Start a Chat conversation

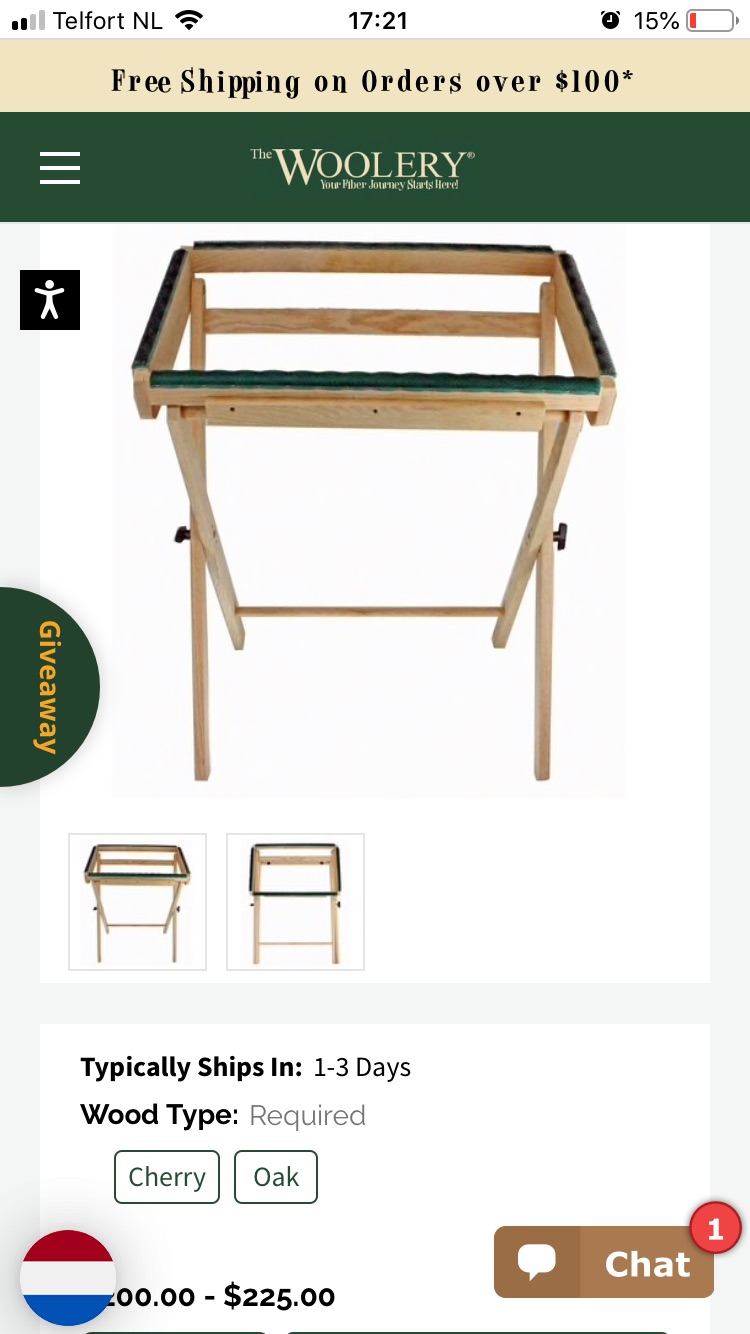click(604, 1263)
